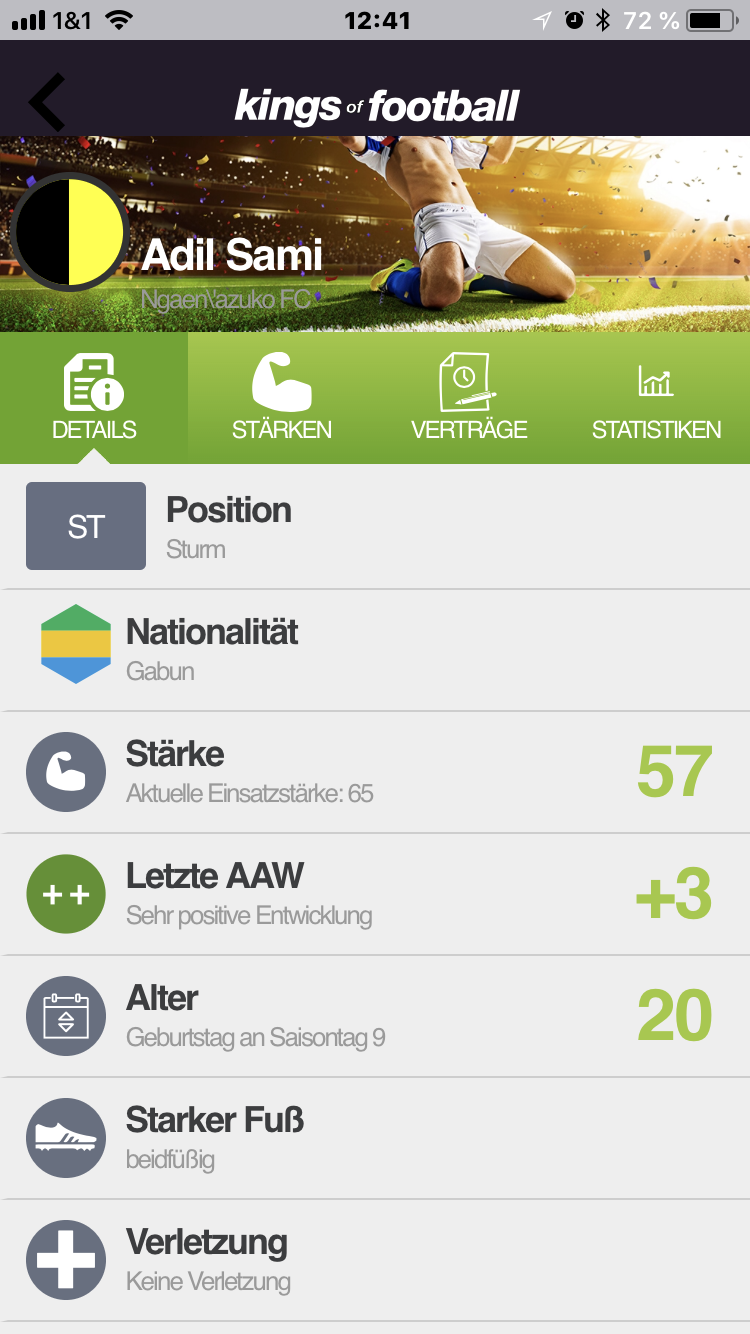Select the Details tab

point(94,397)
